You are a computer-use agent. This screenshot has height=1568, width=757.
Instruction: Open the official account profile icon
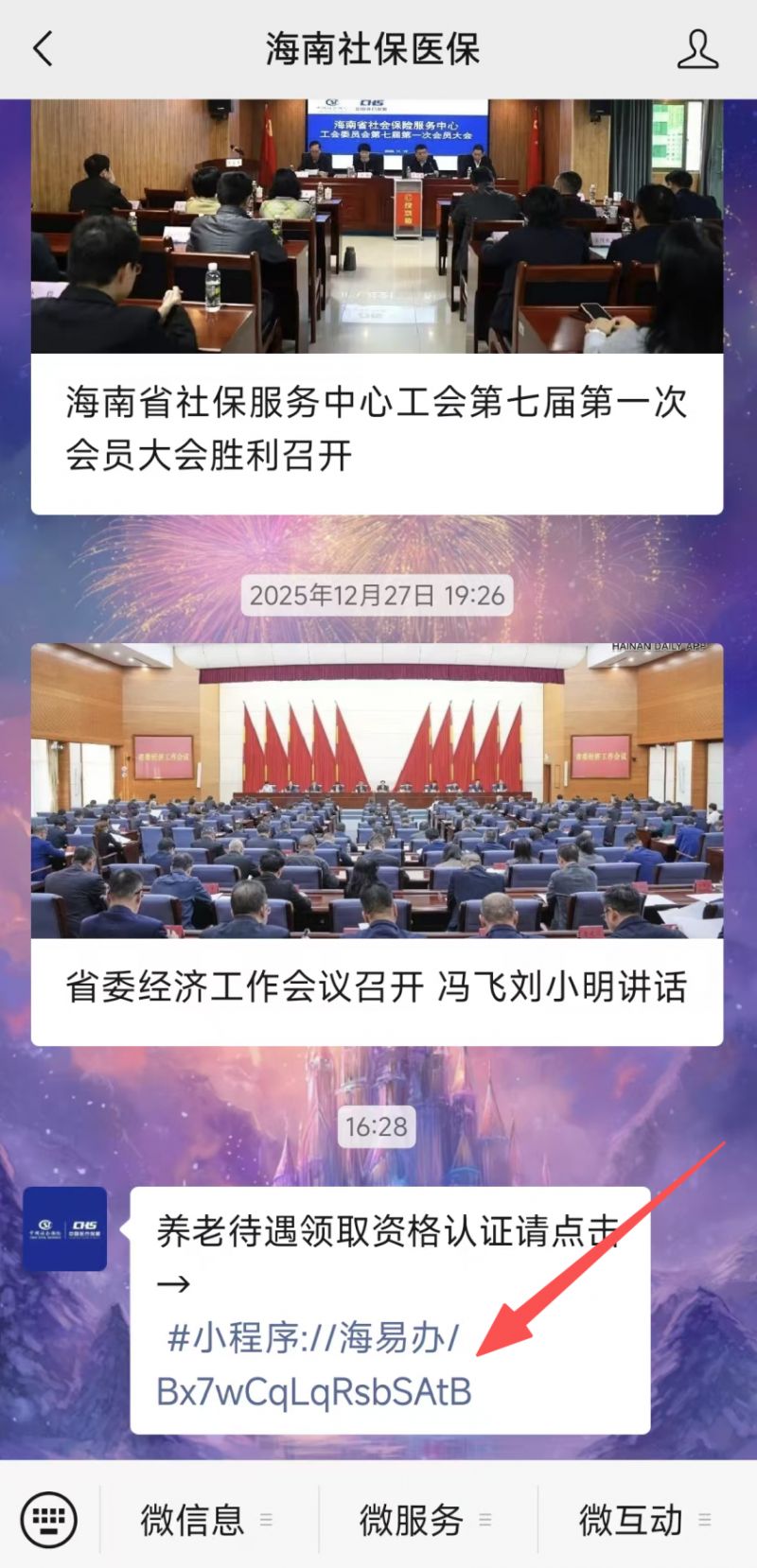click(698, 49)
